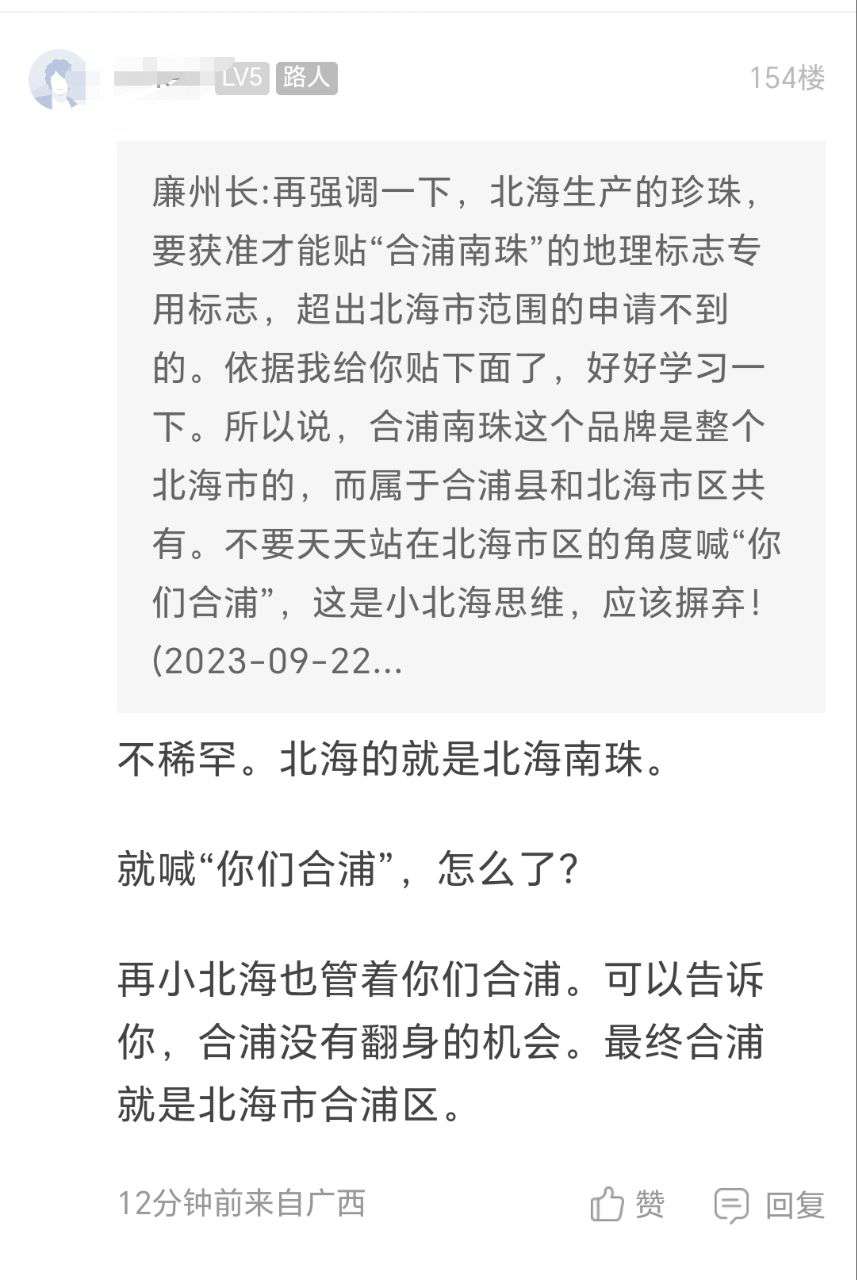Reply to this comment (回复)
Viewport: 857px width, 1280px height.
[x=770, y=1204]
